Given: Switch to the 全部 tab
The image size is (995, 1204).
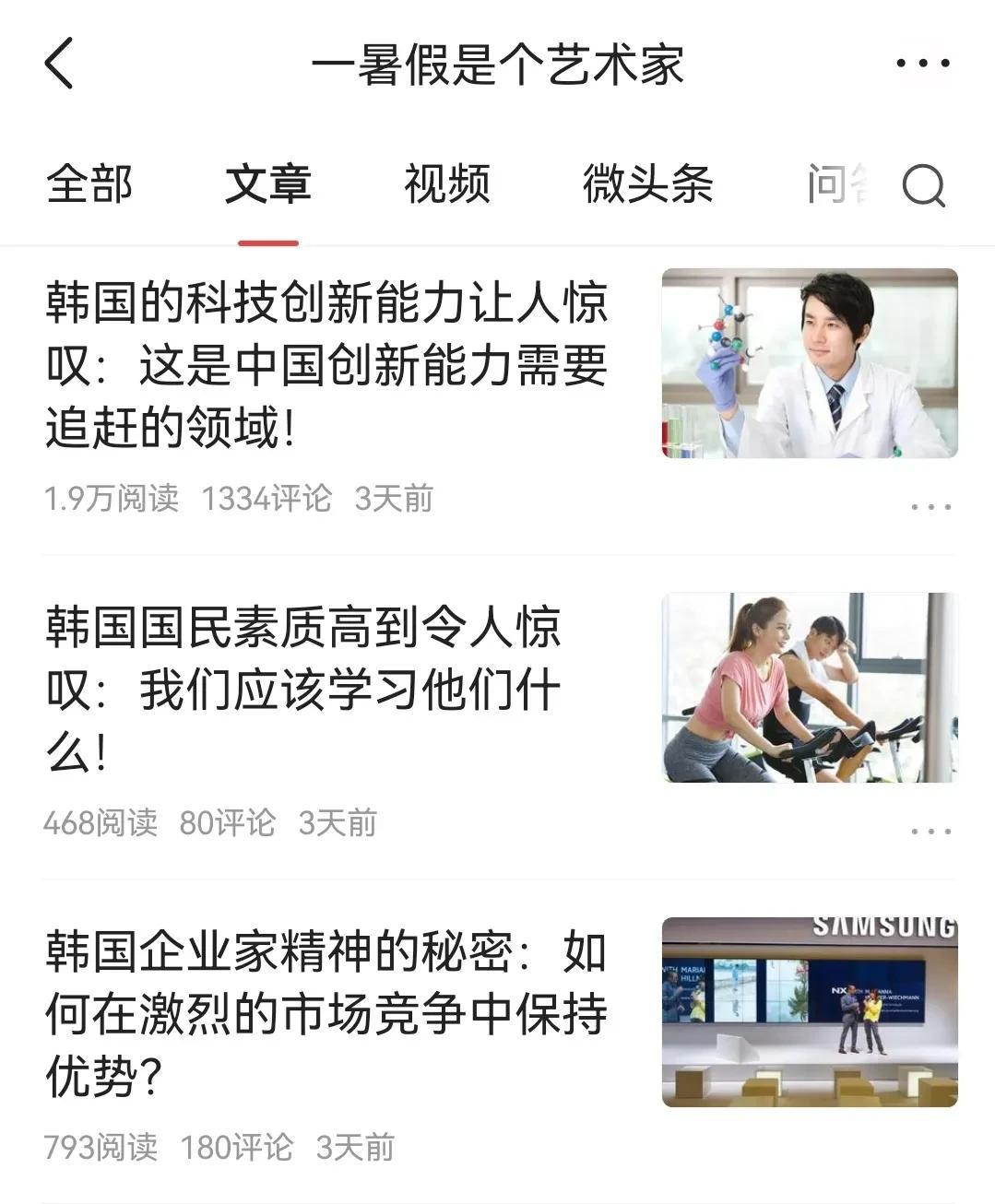Looking at the screenshot, I should 89,183.
